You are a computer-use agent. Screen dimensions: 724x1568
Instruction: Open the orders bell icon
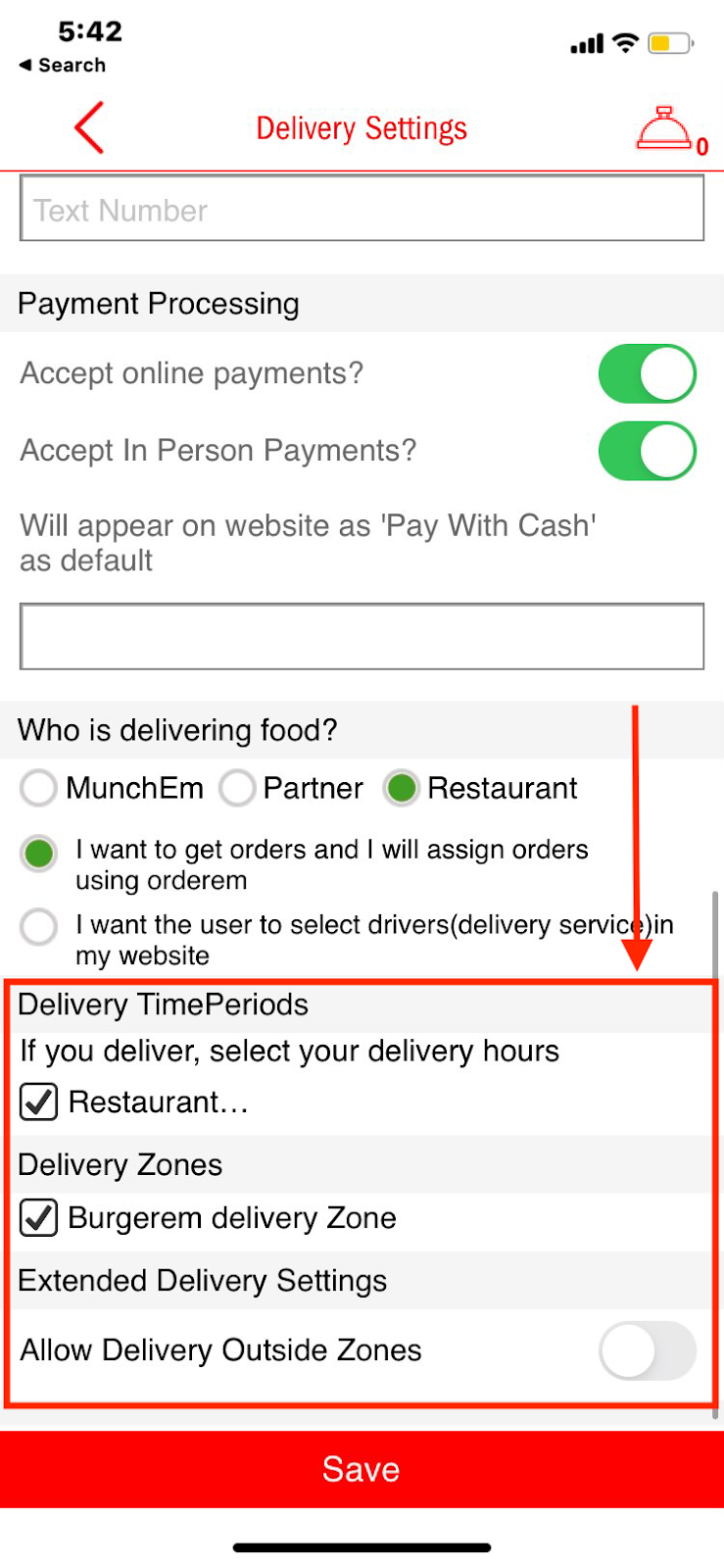pyautogui.click(x=666, y=129)
